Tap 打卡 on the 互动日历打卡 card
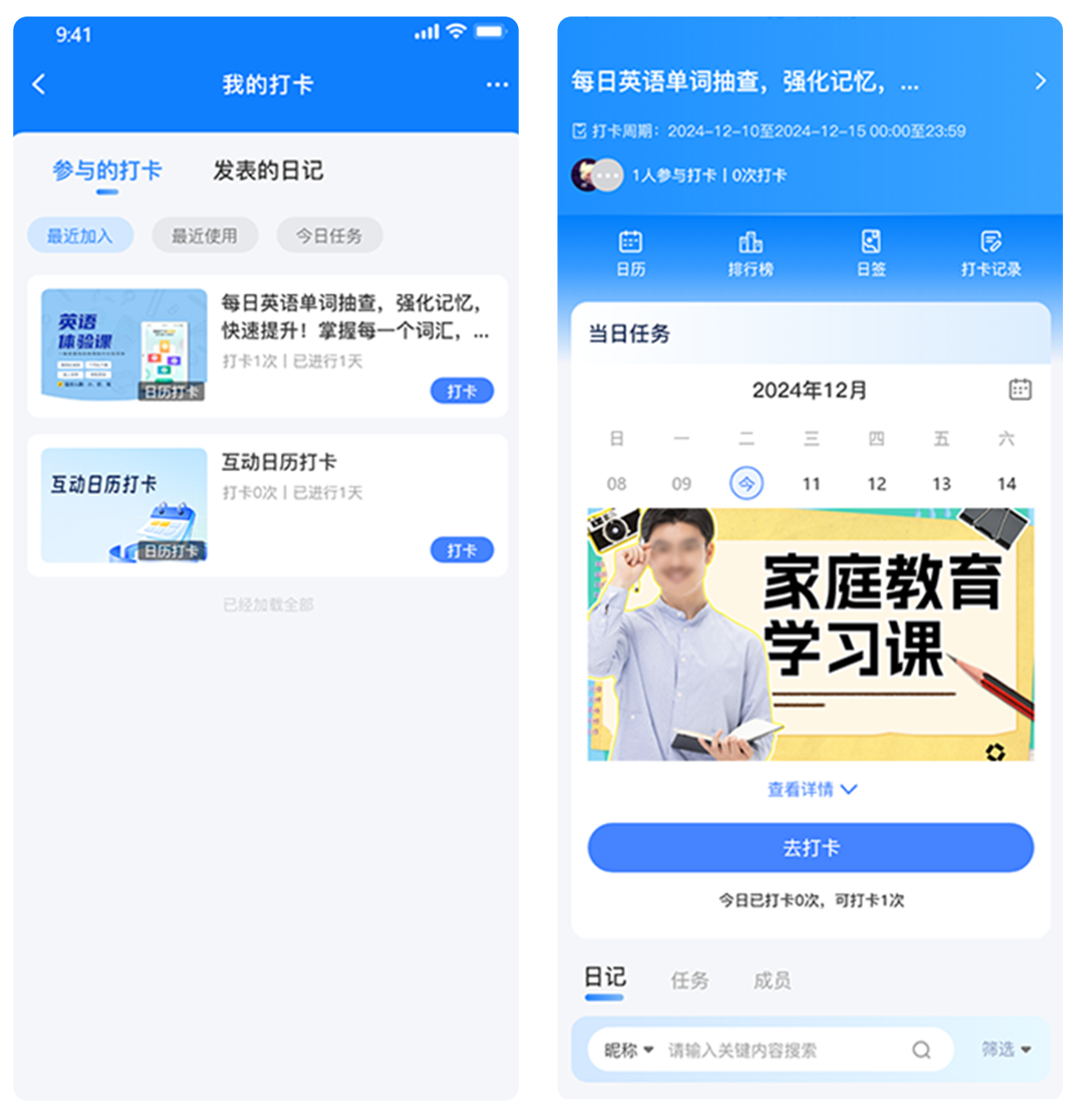1076x1120 pixels. click(x=462, y=550)
